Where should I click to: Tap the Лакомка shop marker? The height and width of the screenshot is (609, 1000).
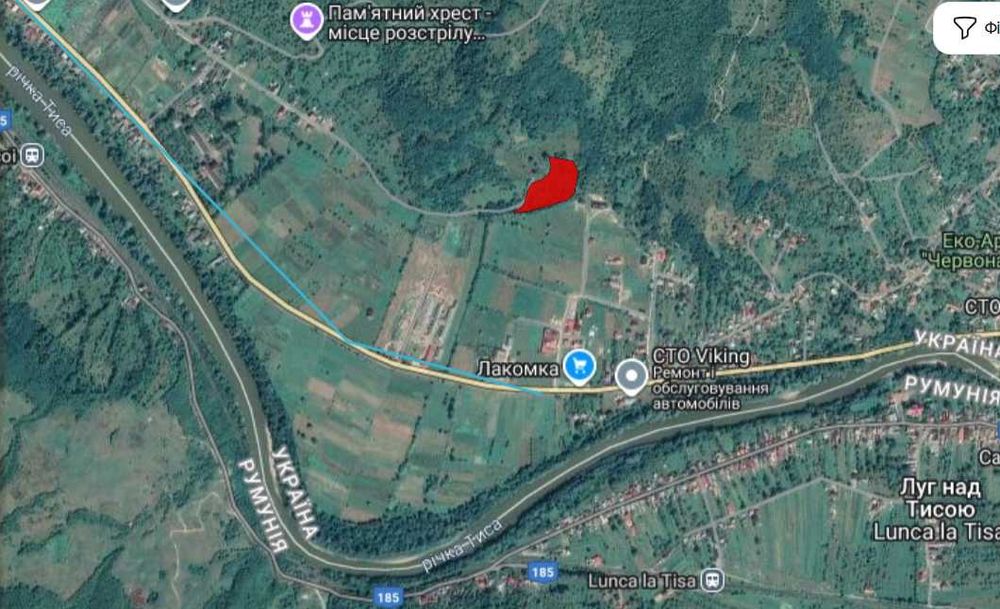579,366
